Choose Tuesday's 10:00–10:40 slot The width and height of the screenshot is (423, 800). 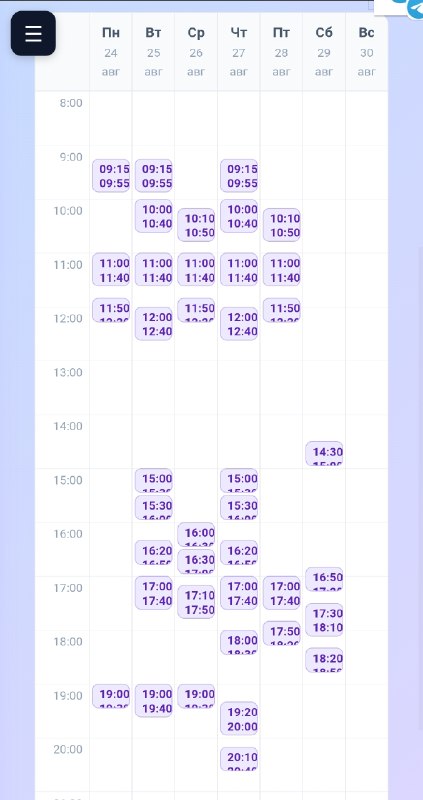click(154, 216)
